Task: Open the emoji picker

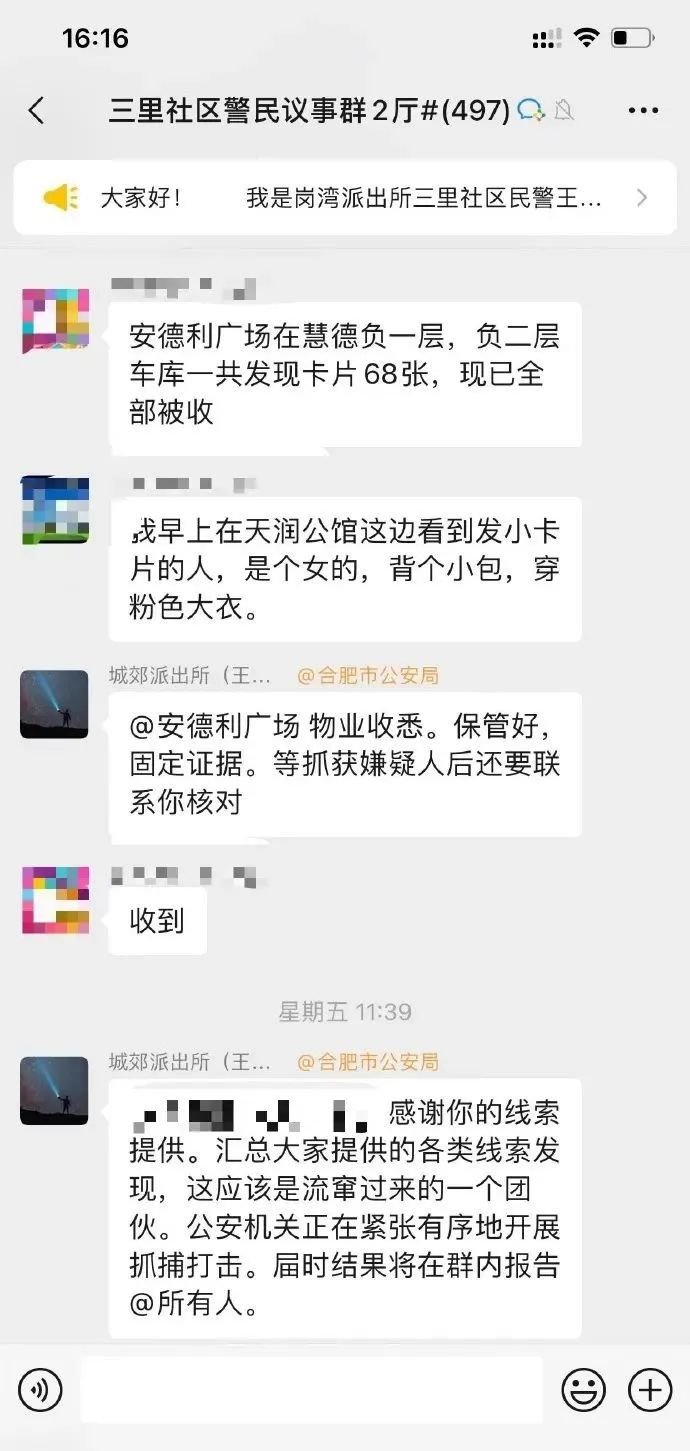Action: (x=583, y=1389)
